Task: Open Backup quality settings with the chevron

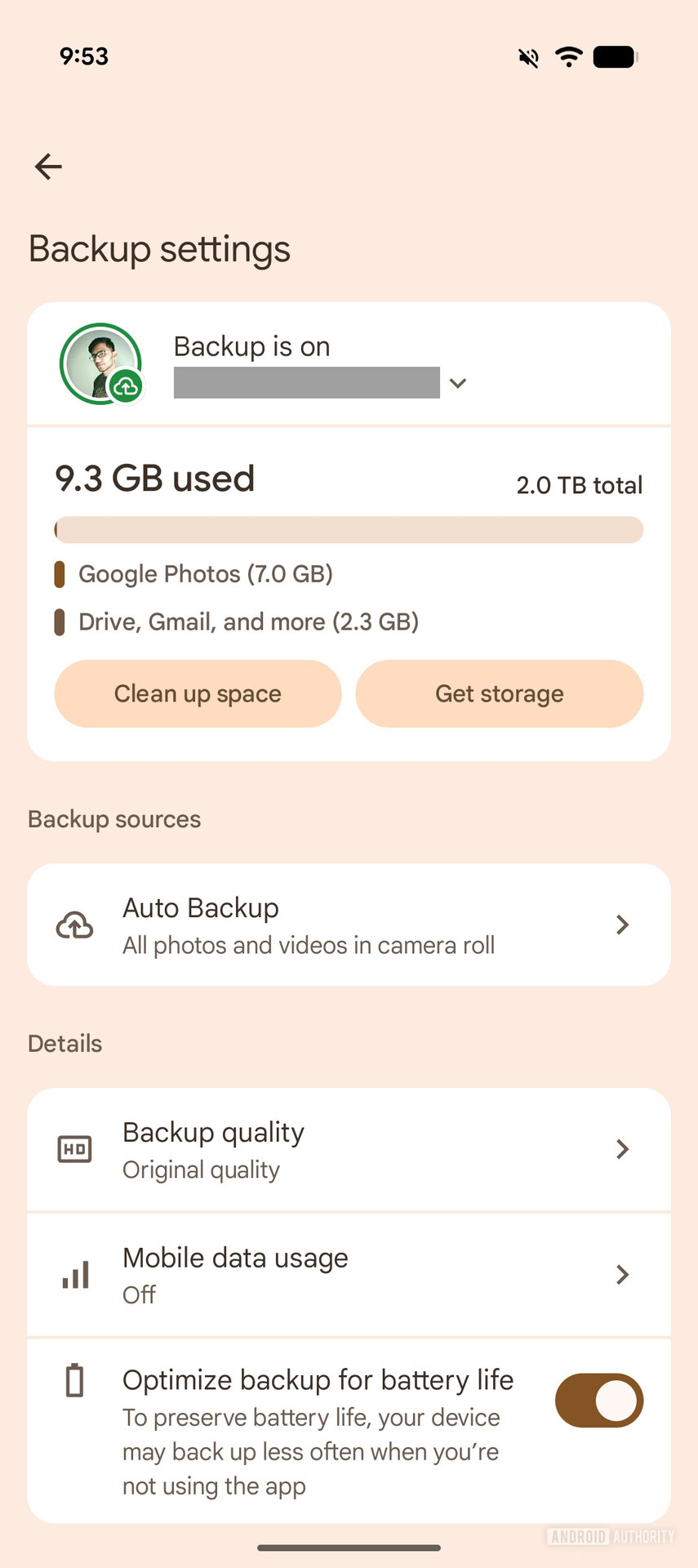Action: 622,1149
